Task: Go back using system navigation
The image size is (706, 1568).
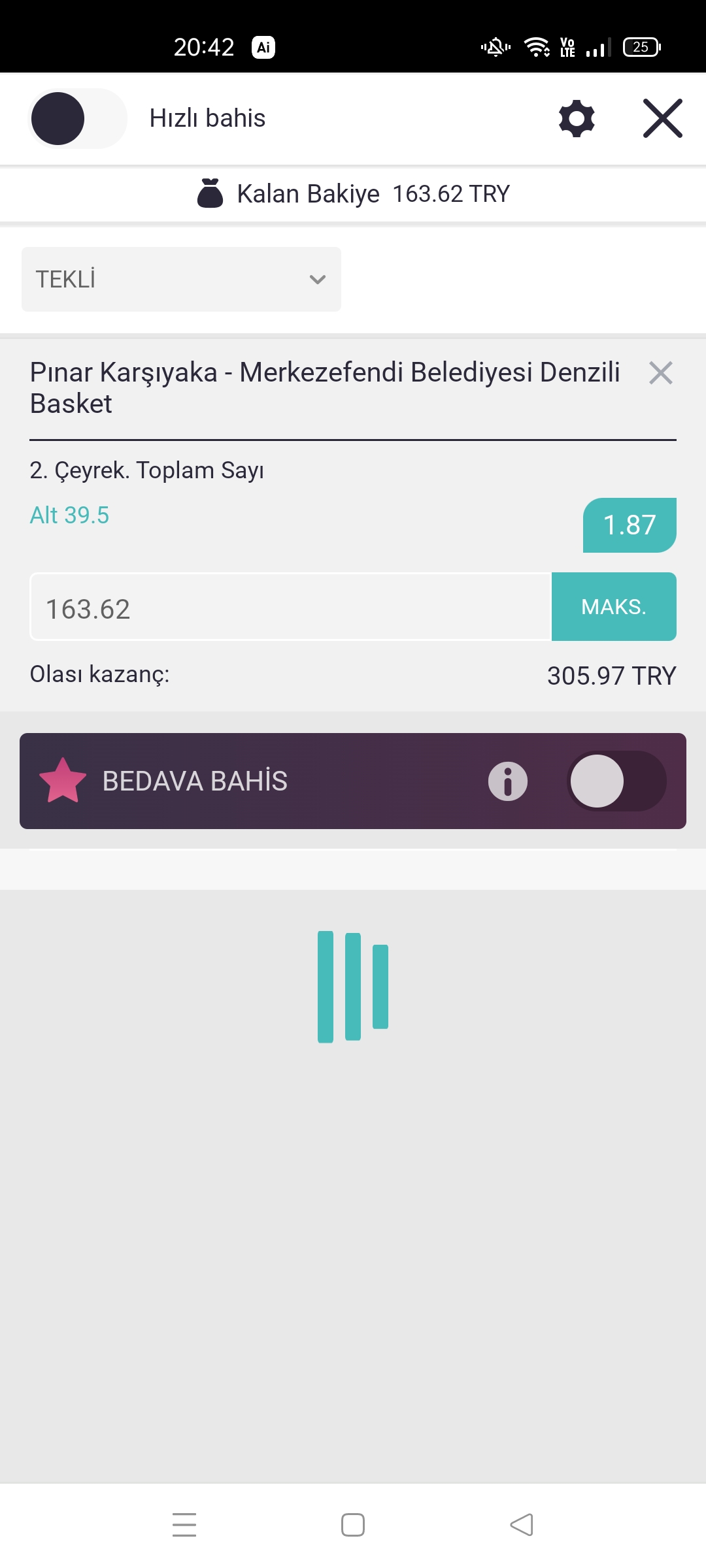Action: point(522,1525)
